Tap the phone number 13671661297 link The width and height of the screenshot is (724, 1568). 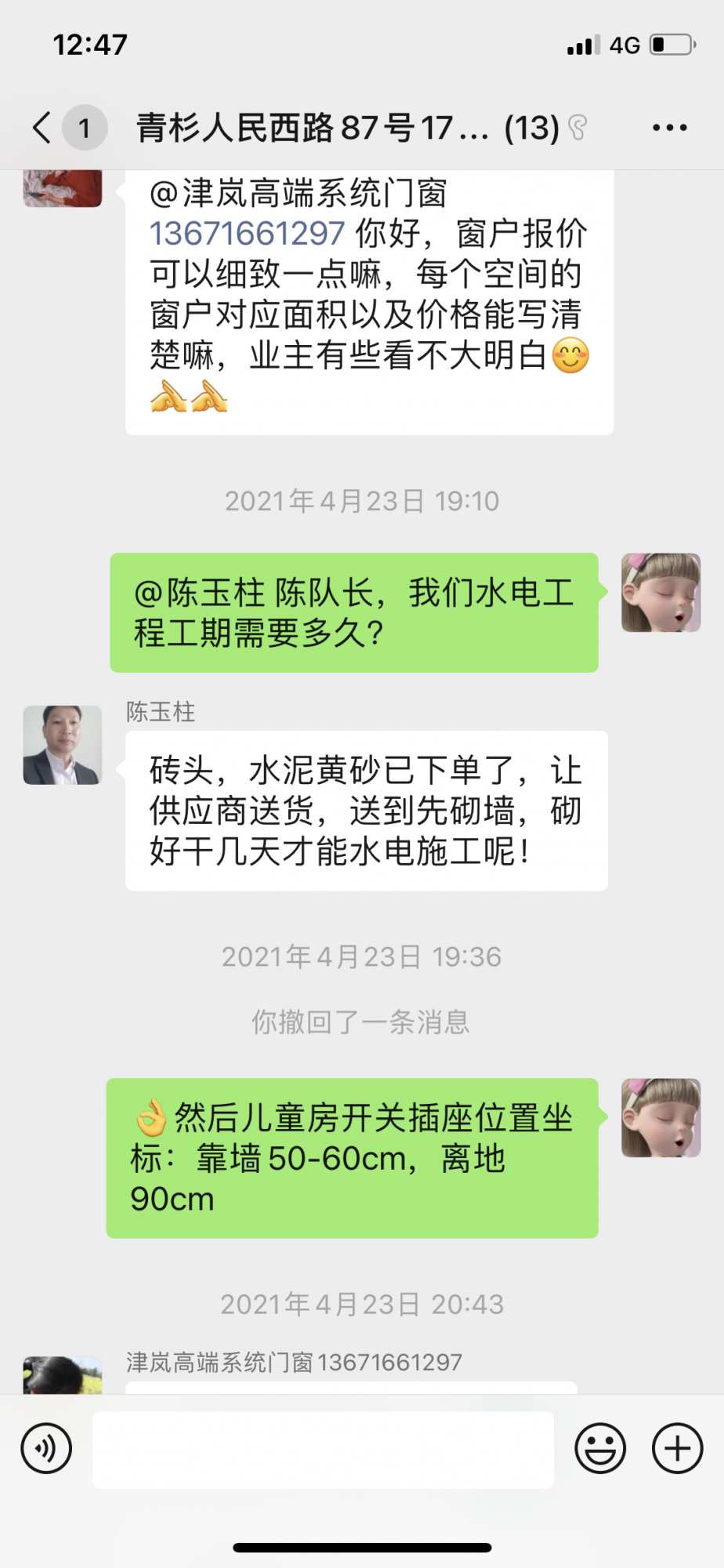247,234
